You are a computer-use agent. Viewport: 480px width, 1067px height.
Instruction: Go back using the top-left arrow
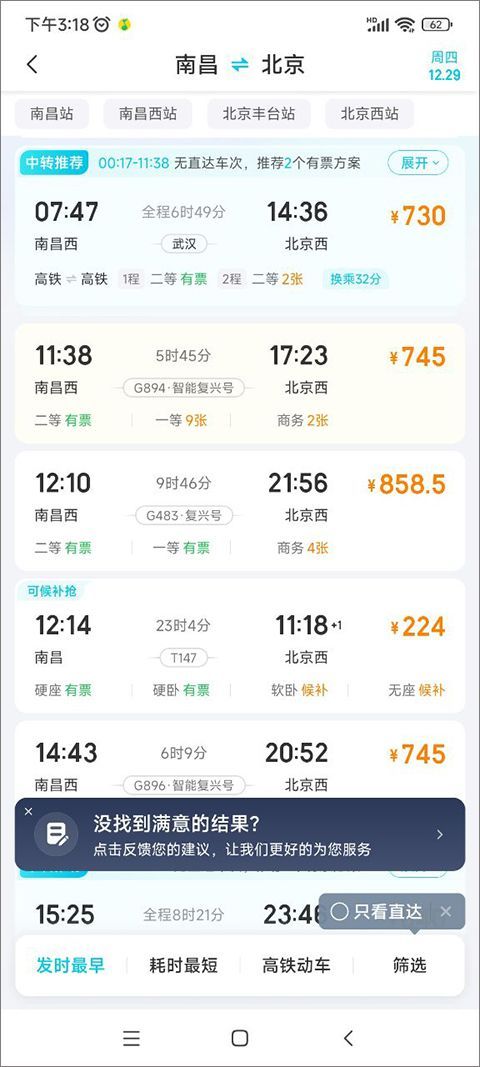pos(32,65)
